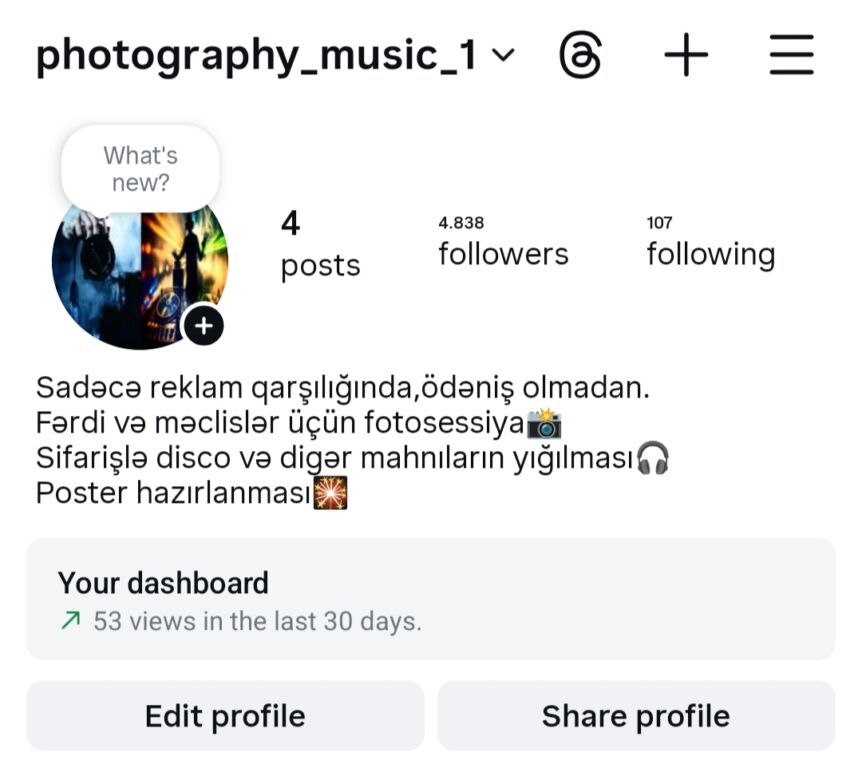View the 4 posts count
862x768 pixels.
(x=319, y=244)
